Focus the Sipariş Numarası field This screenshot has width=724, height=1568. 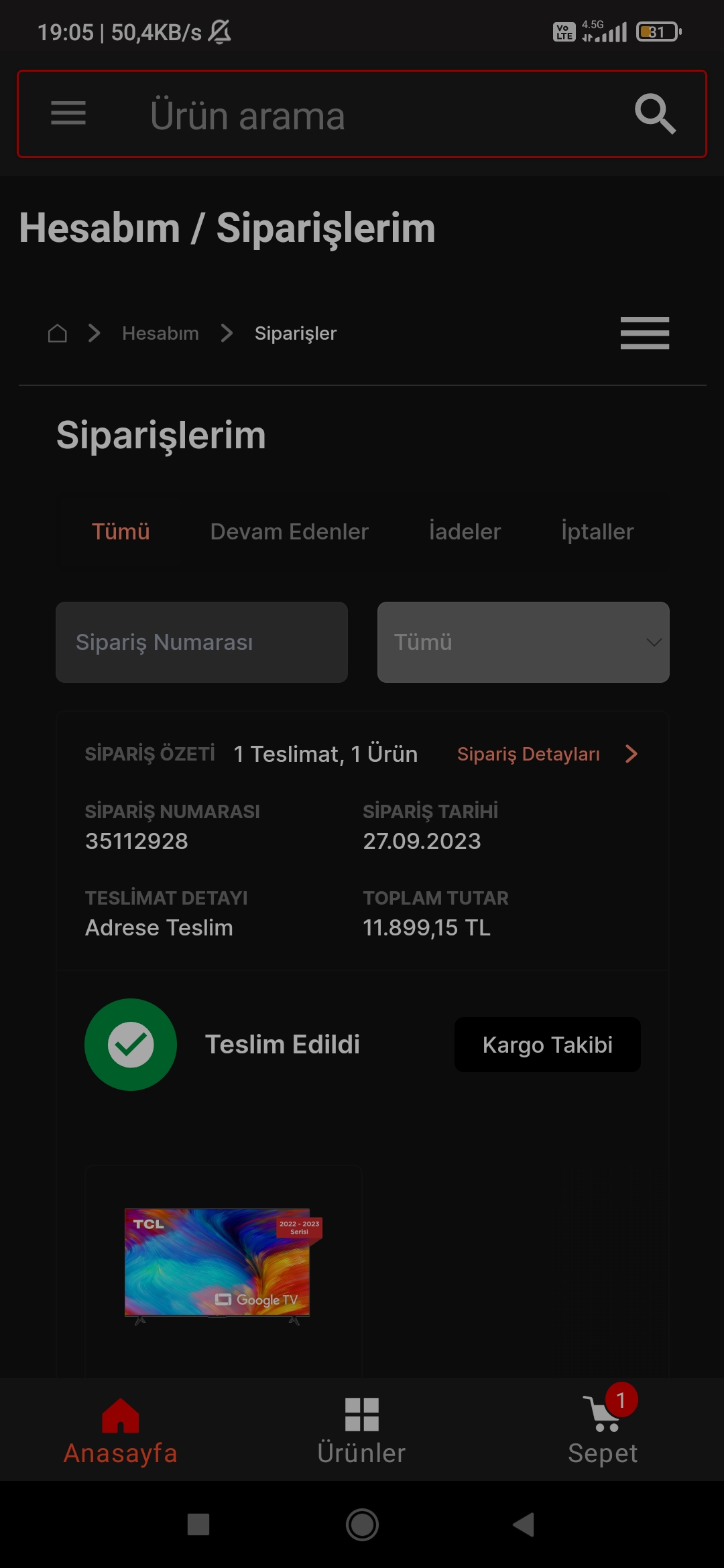pos(201,642)
